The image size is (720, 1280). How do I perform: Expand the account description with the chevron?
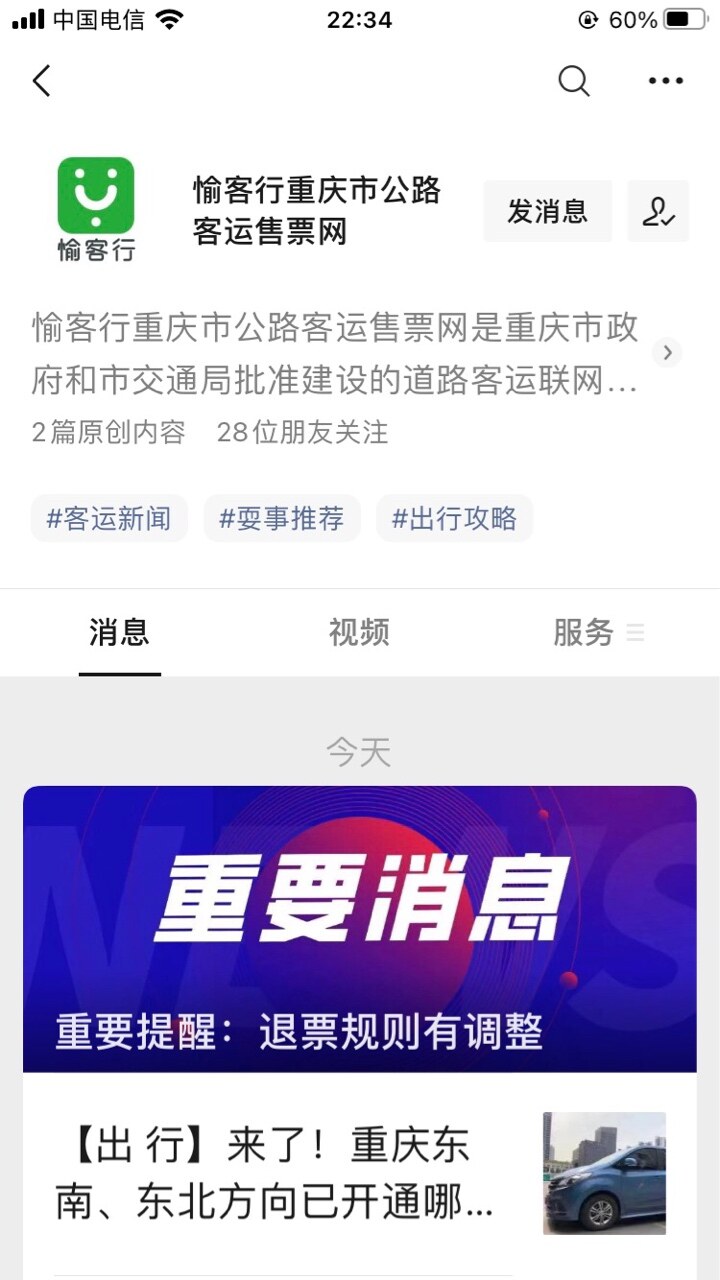pos(667,352)
